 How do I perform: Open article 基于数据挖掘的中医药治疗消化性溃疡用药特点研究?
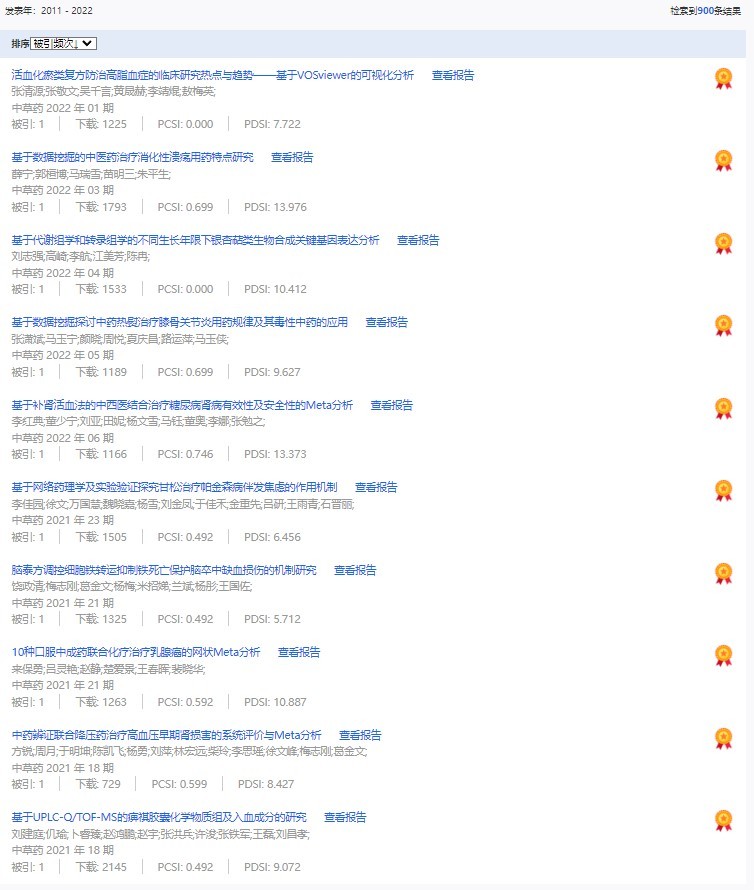click(x=132, y=157)
